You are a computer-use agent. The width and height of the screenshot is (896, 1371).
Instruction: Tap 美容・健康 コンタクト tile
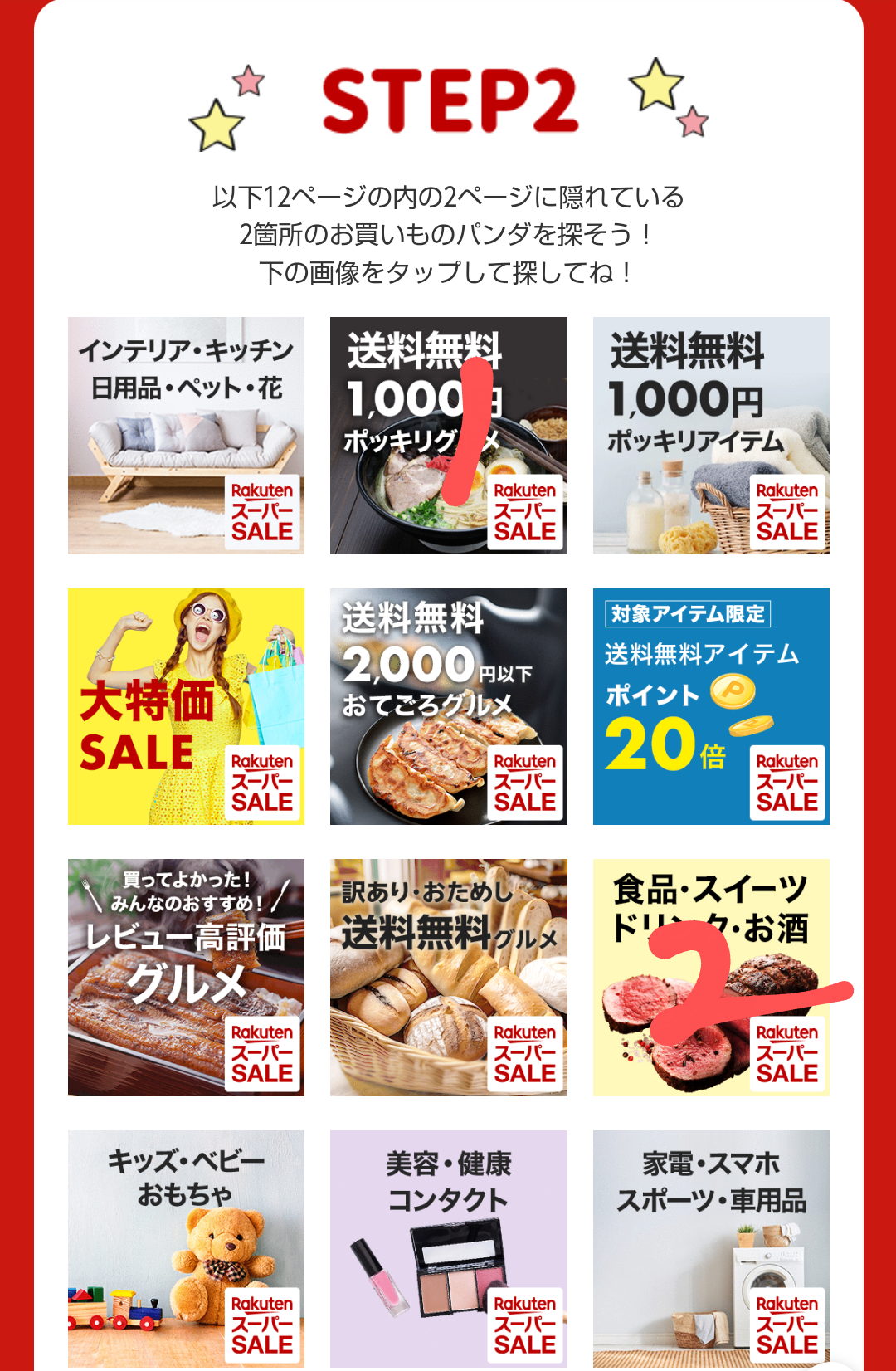click(x=448, y=1247)
